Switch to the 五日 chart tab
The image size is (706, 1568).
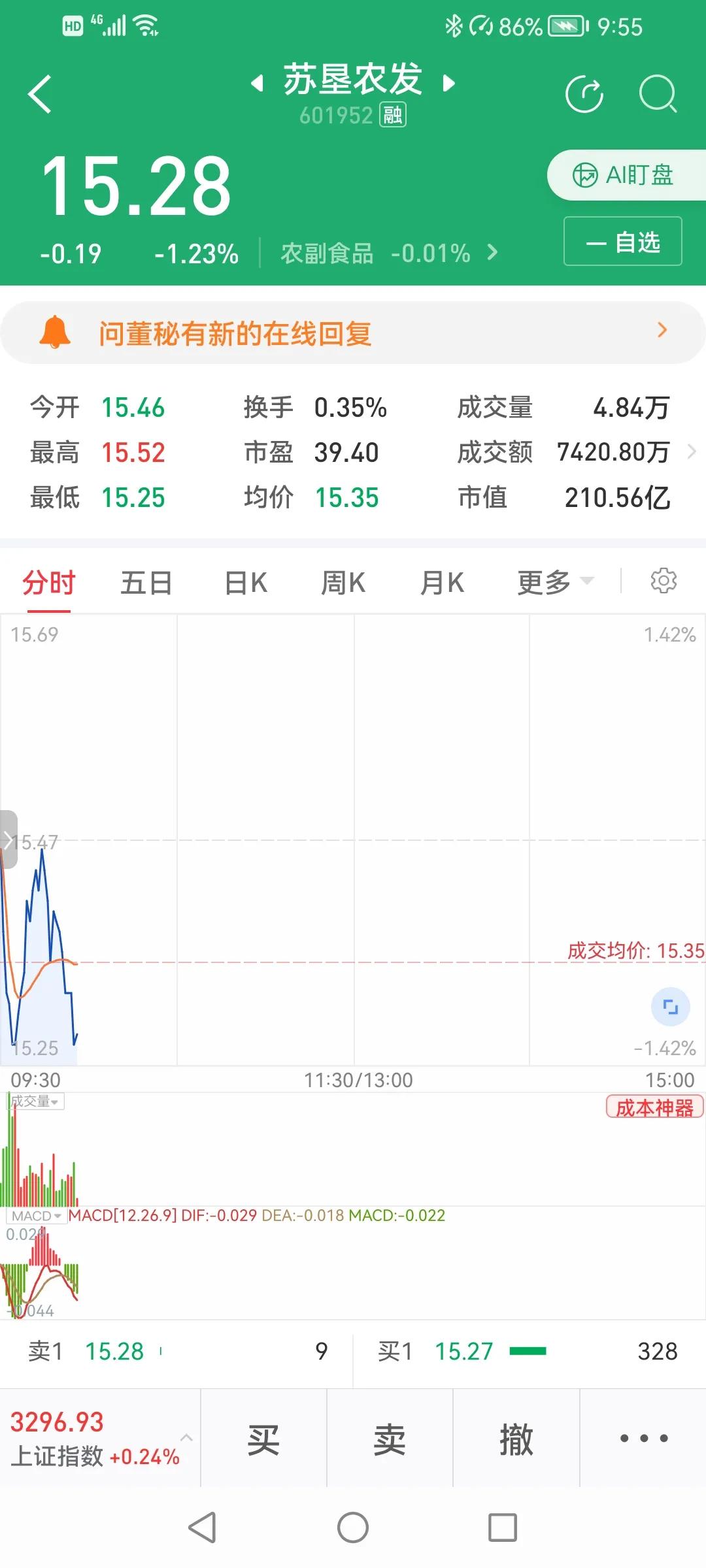point(145,581)
